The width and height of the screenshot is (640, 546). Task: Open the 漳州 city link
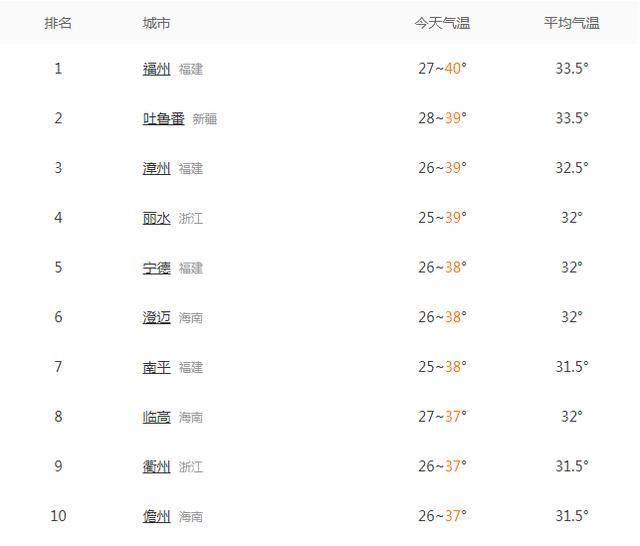coord(156,168)
